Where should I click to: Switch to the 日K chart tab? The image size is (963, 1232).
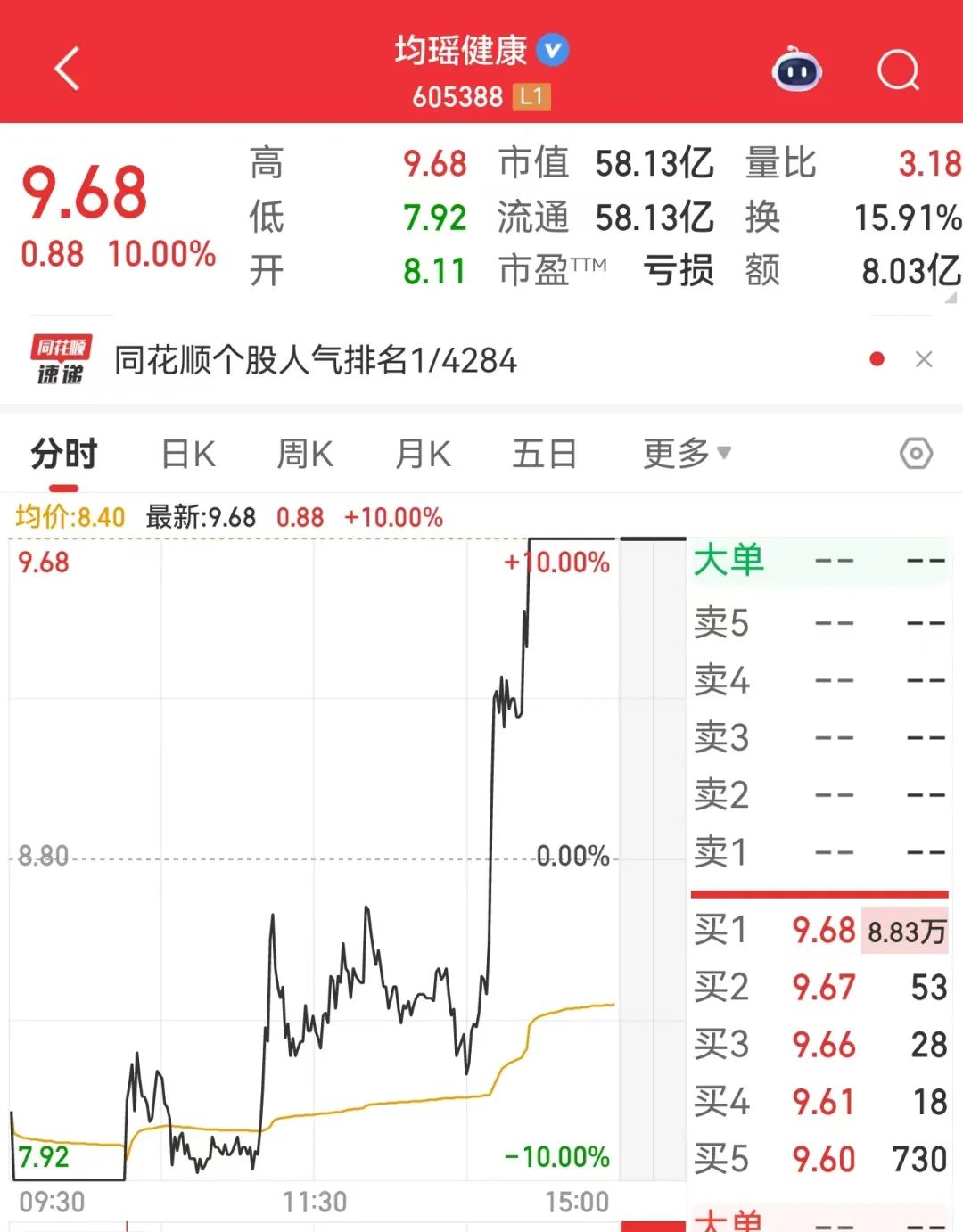(188, 454)
